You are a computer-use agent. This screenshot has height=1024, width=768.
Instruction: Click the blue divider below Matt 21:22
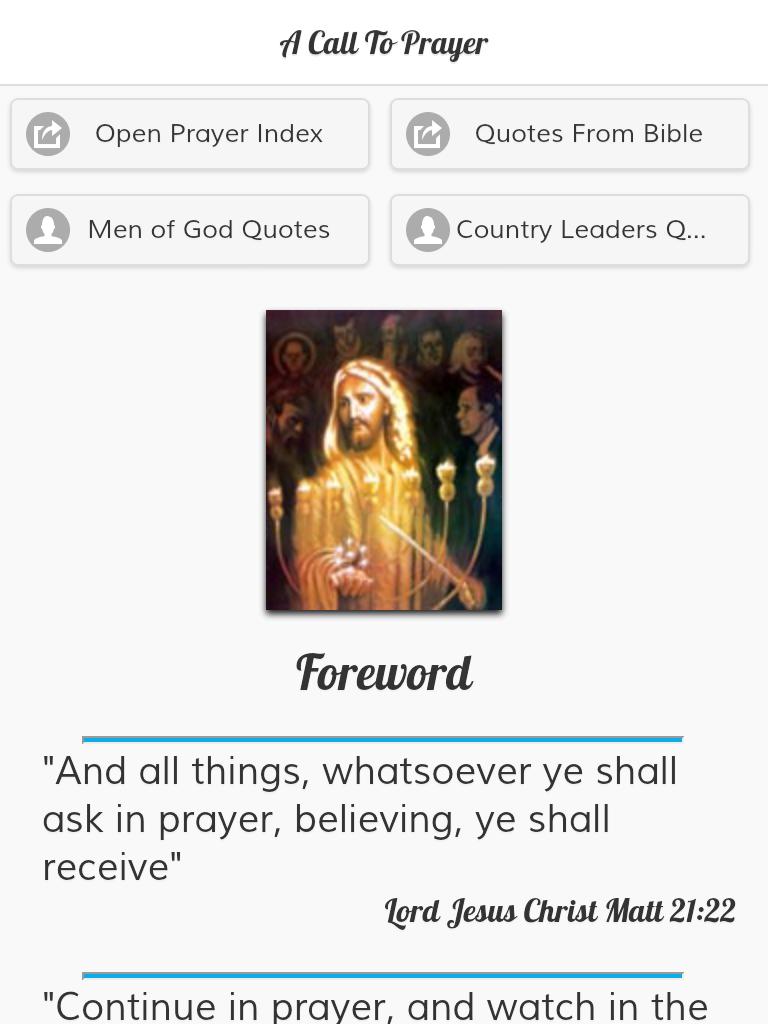coord(384,972)
